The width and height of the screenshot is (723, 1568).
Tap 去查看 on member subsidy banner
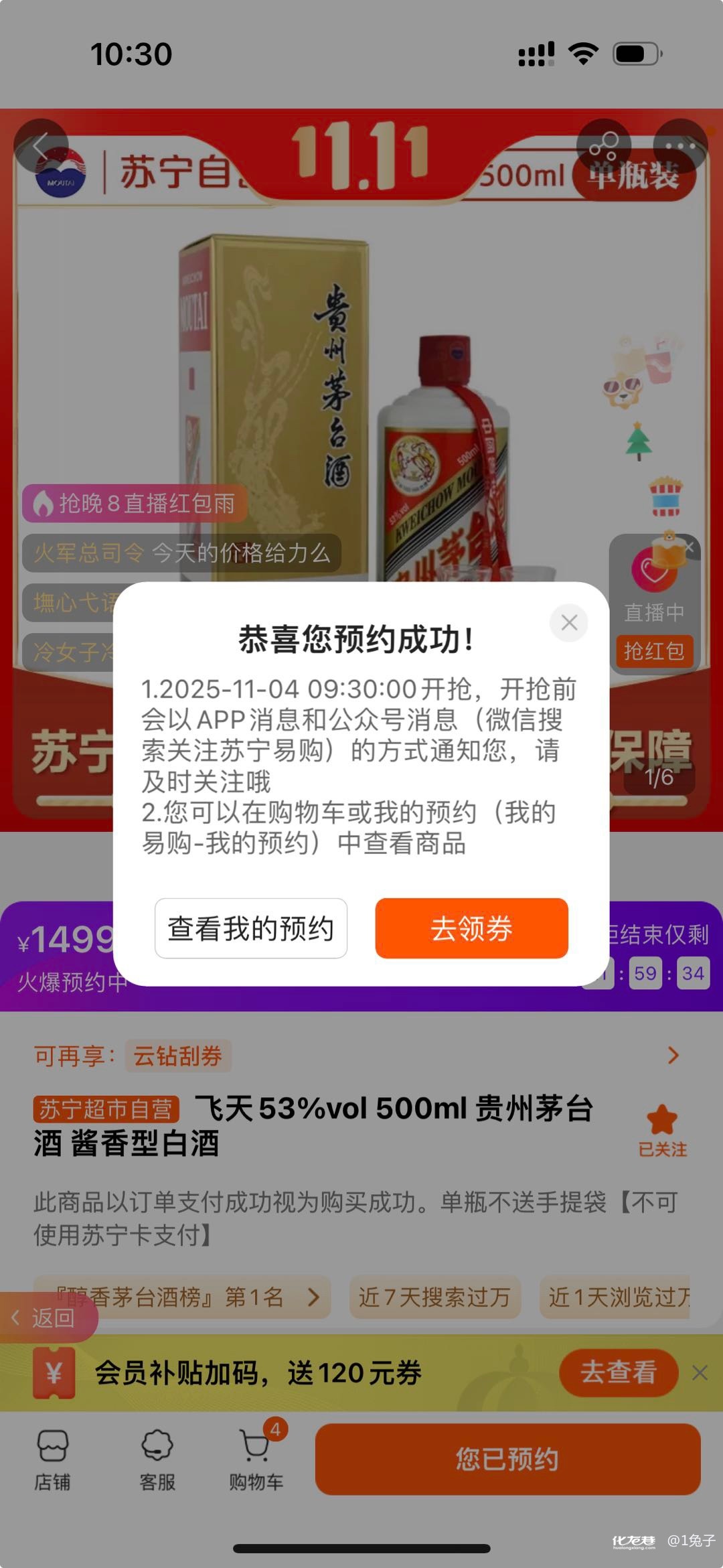618,1372
